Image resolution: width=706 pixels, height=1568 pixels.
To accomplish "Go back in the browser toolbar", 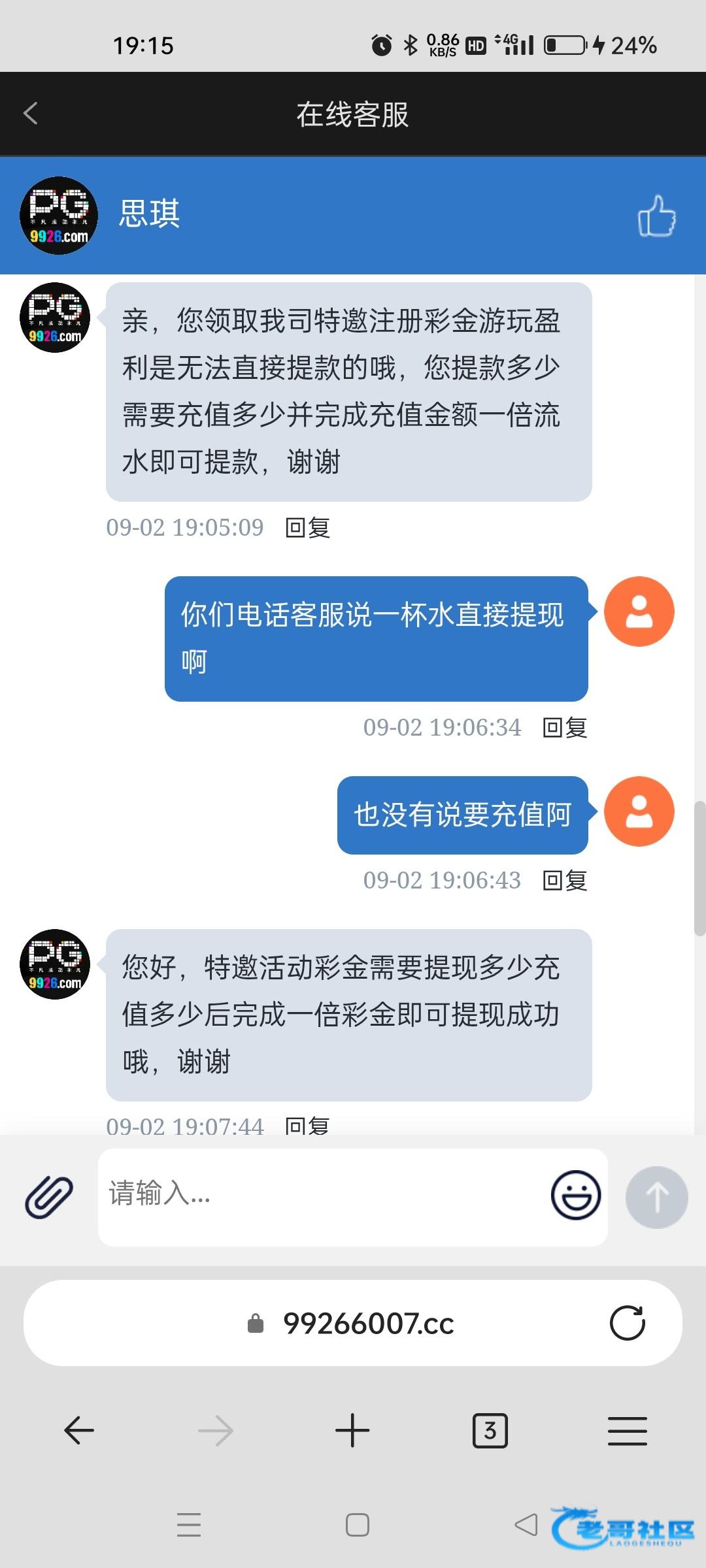I will coord(79,1430).
